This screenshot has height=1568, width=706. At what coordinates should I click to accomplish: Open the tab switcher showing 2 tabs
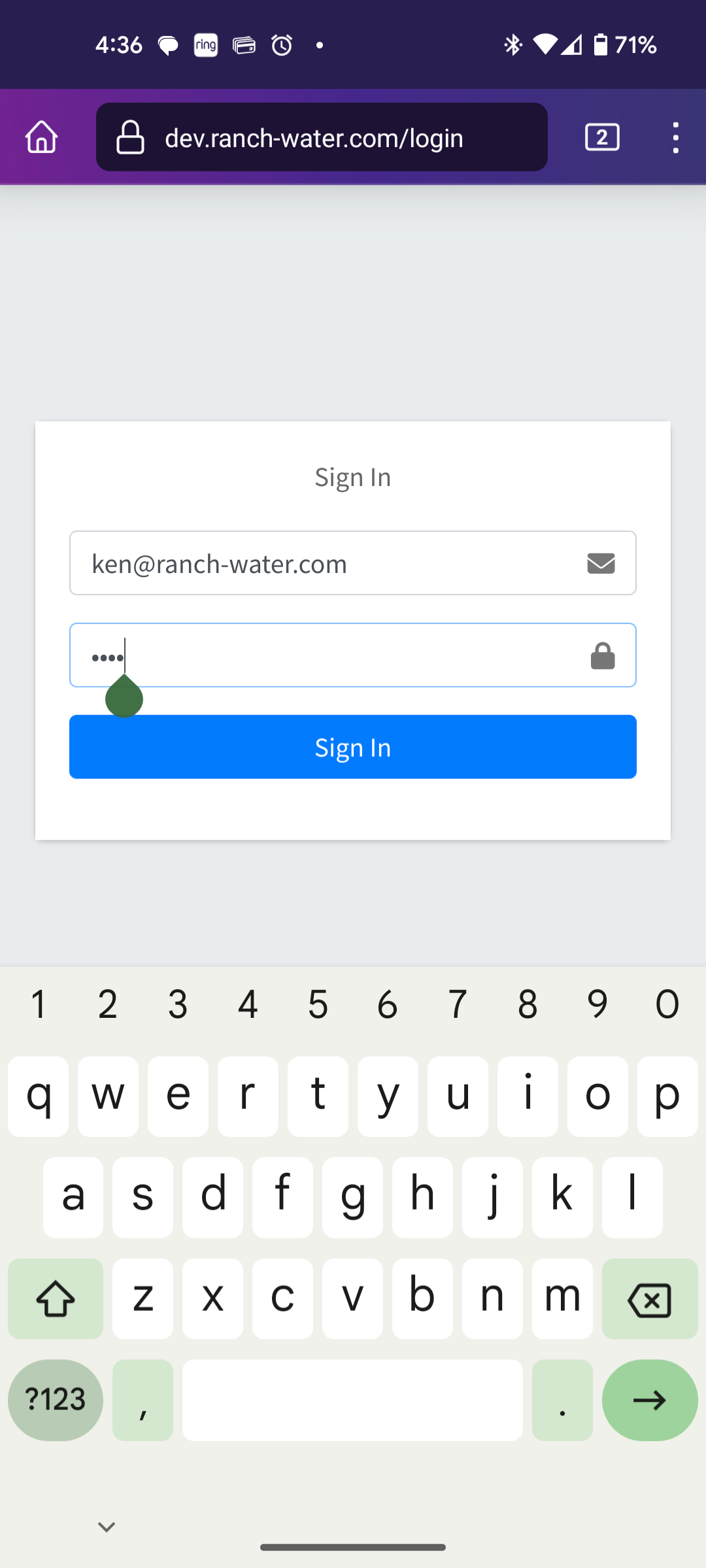tap(602, 137)
